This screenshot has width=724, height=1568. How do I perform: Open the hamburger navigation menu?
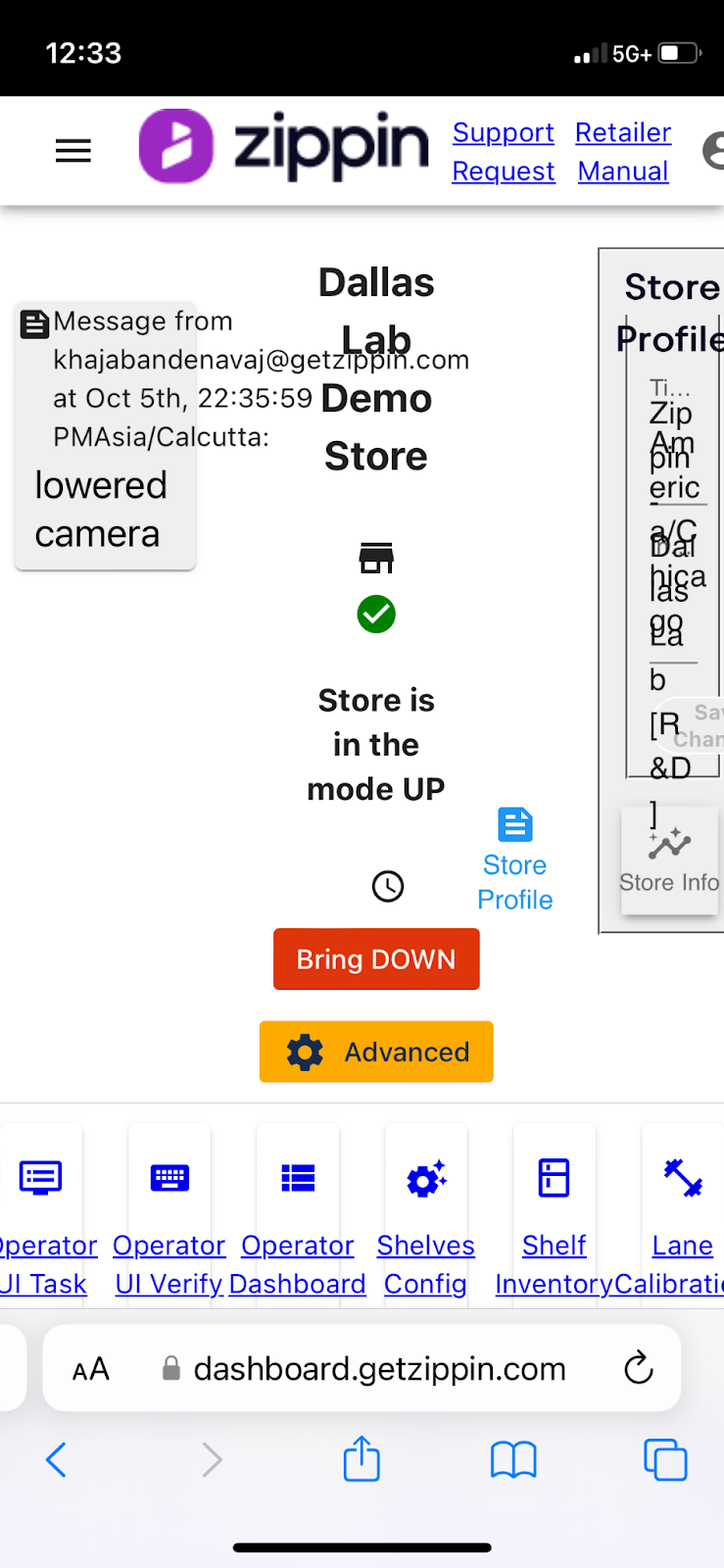click(x=72, y=150)
